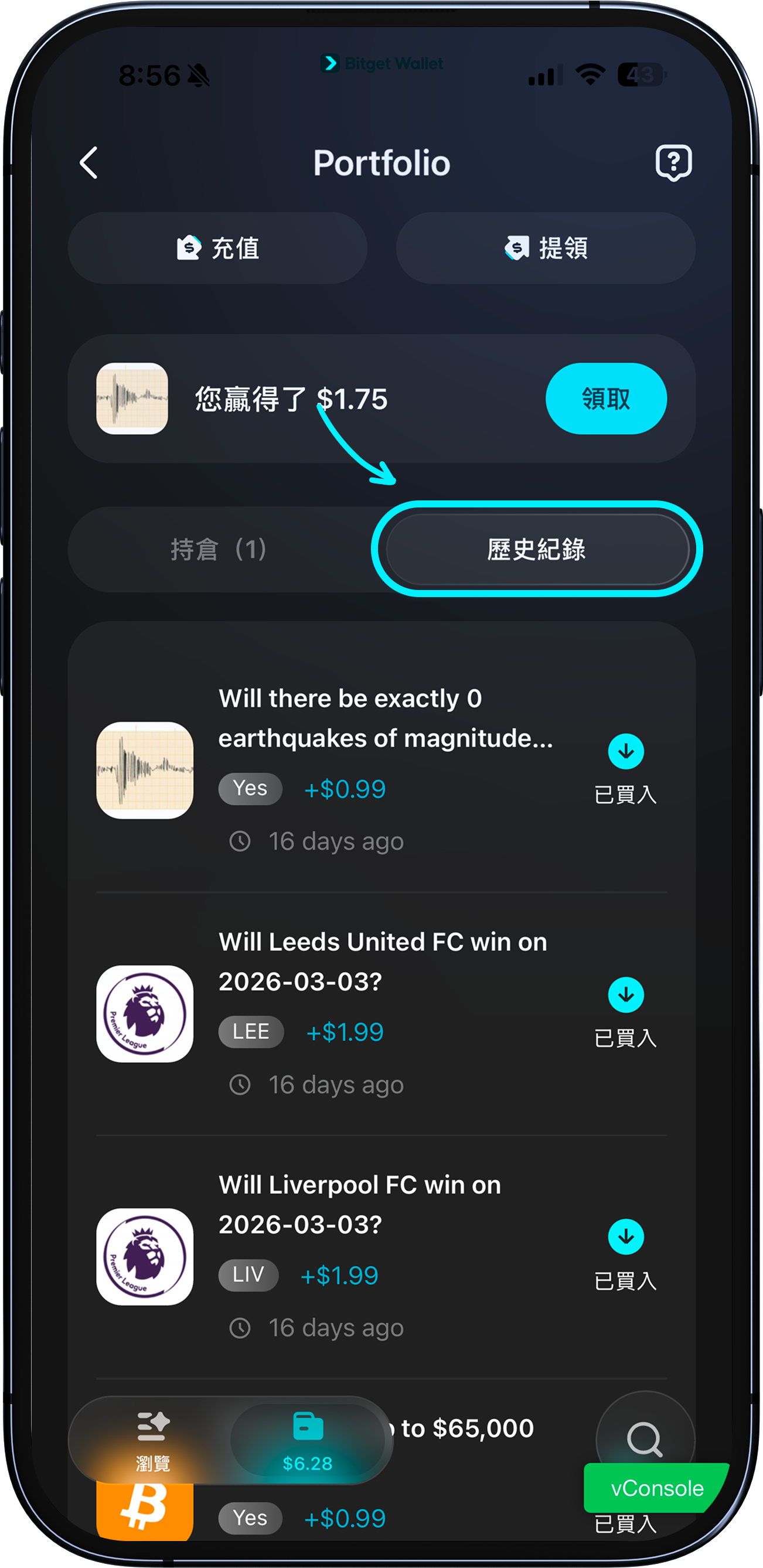
Task: Tap the LEE outcome badge
Action: [251, 1032]
